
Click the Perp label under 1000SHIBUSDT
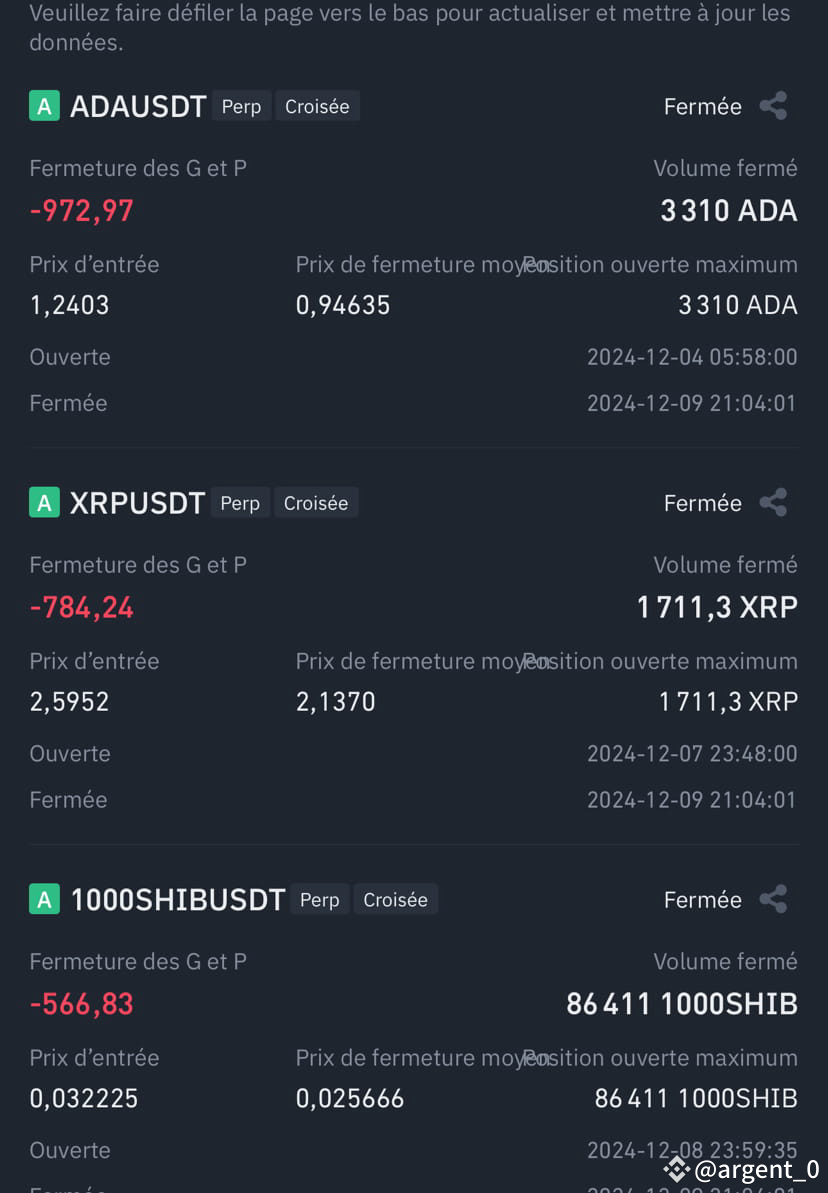coord(319,899)
